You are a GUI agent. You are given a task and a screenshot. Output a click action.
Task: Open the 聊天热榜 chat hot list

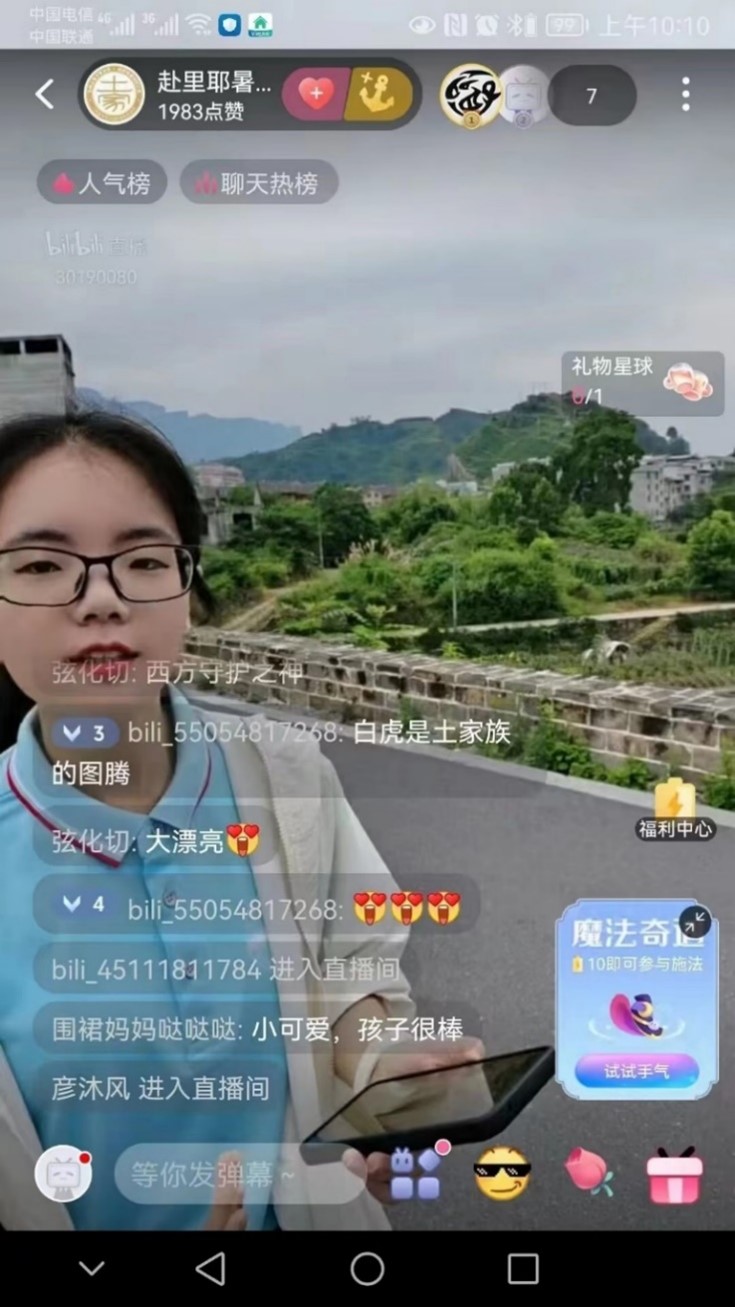258,183
